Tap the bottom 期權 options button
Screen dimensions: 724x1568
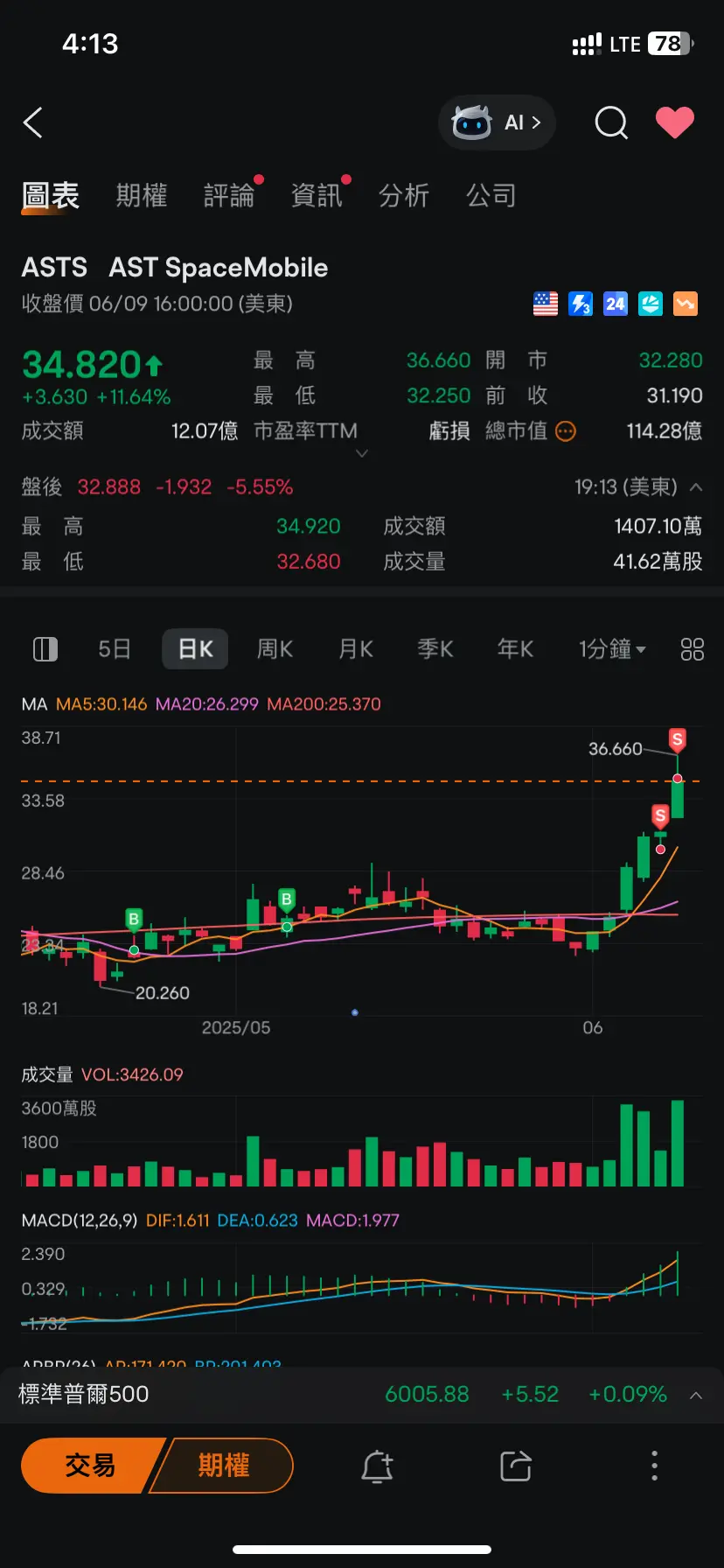click(x=224, y=1465)
